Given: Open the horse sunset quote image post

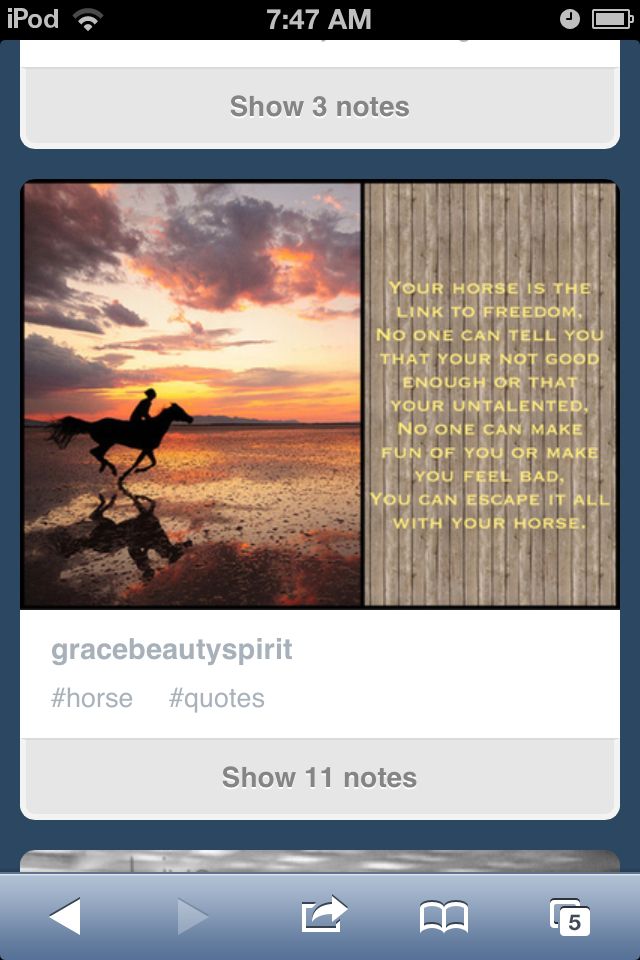Looking at the screenshot, I should pos(320,394).
